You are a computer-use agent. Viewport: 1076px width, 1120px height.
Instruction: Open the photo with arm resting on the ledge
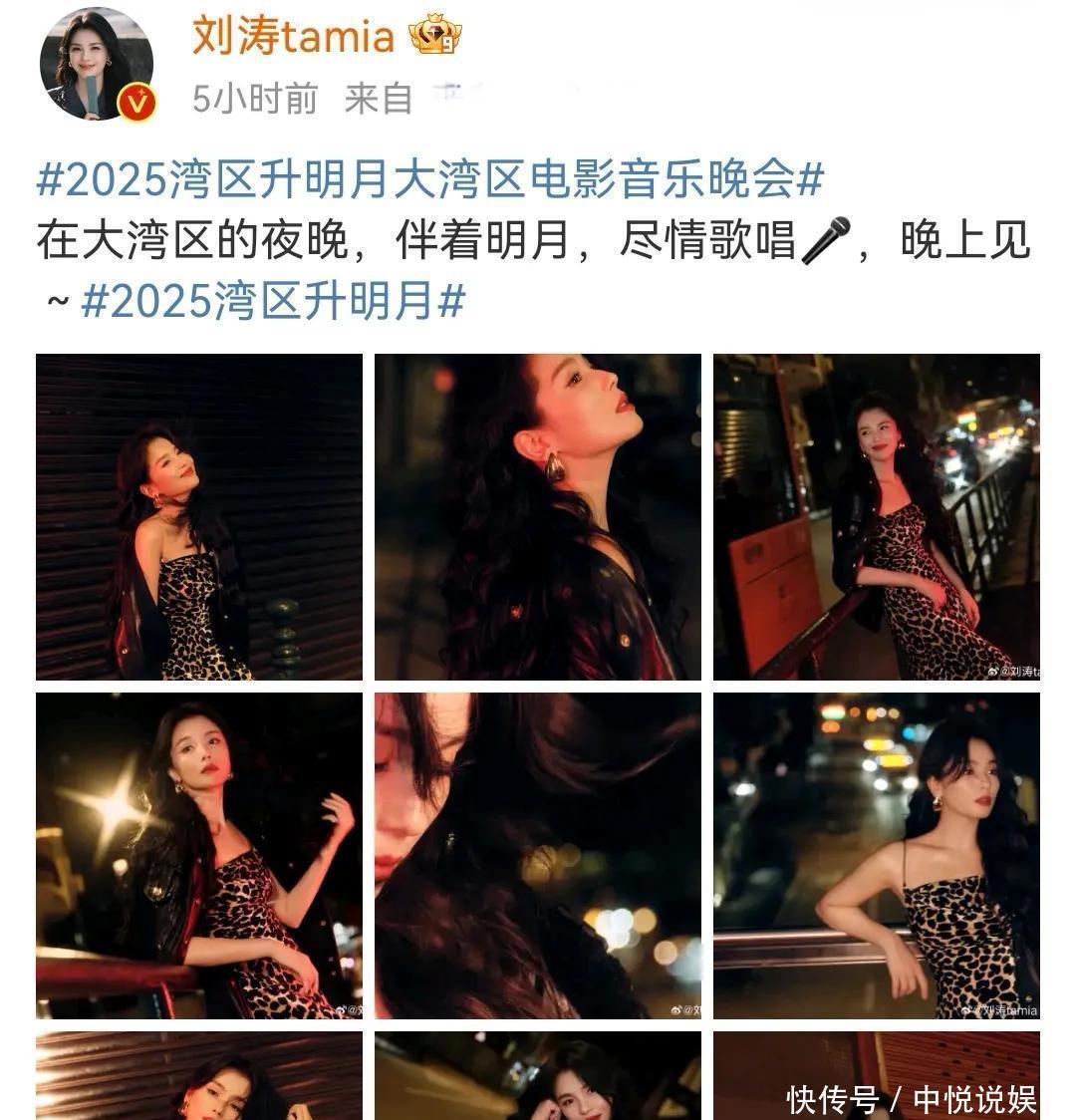(x=877, y=856)
